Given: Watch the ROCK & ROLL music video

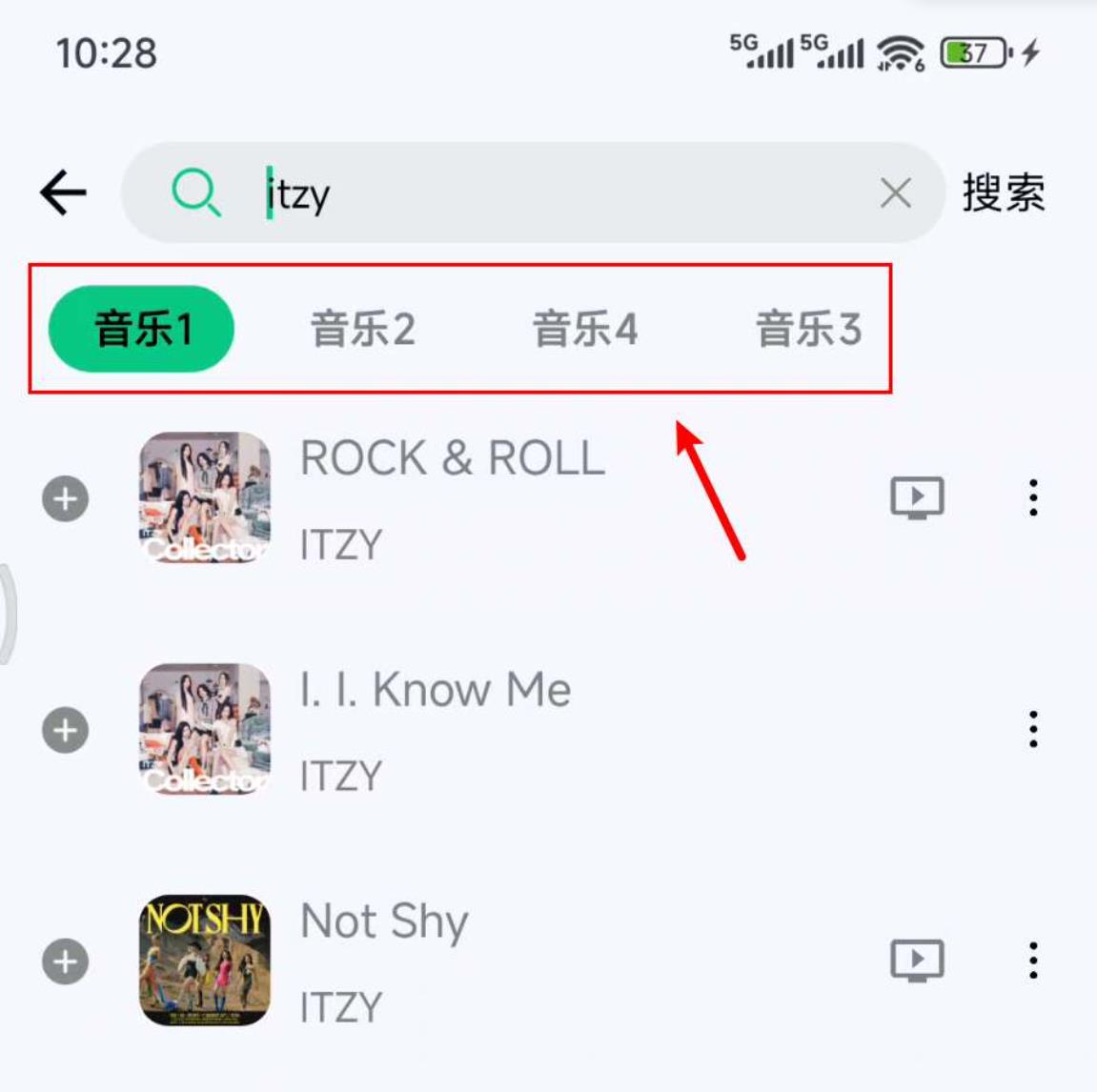Looking at the screenshot, I should 917,497.
